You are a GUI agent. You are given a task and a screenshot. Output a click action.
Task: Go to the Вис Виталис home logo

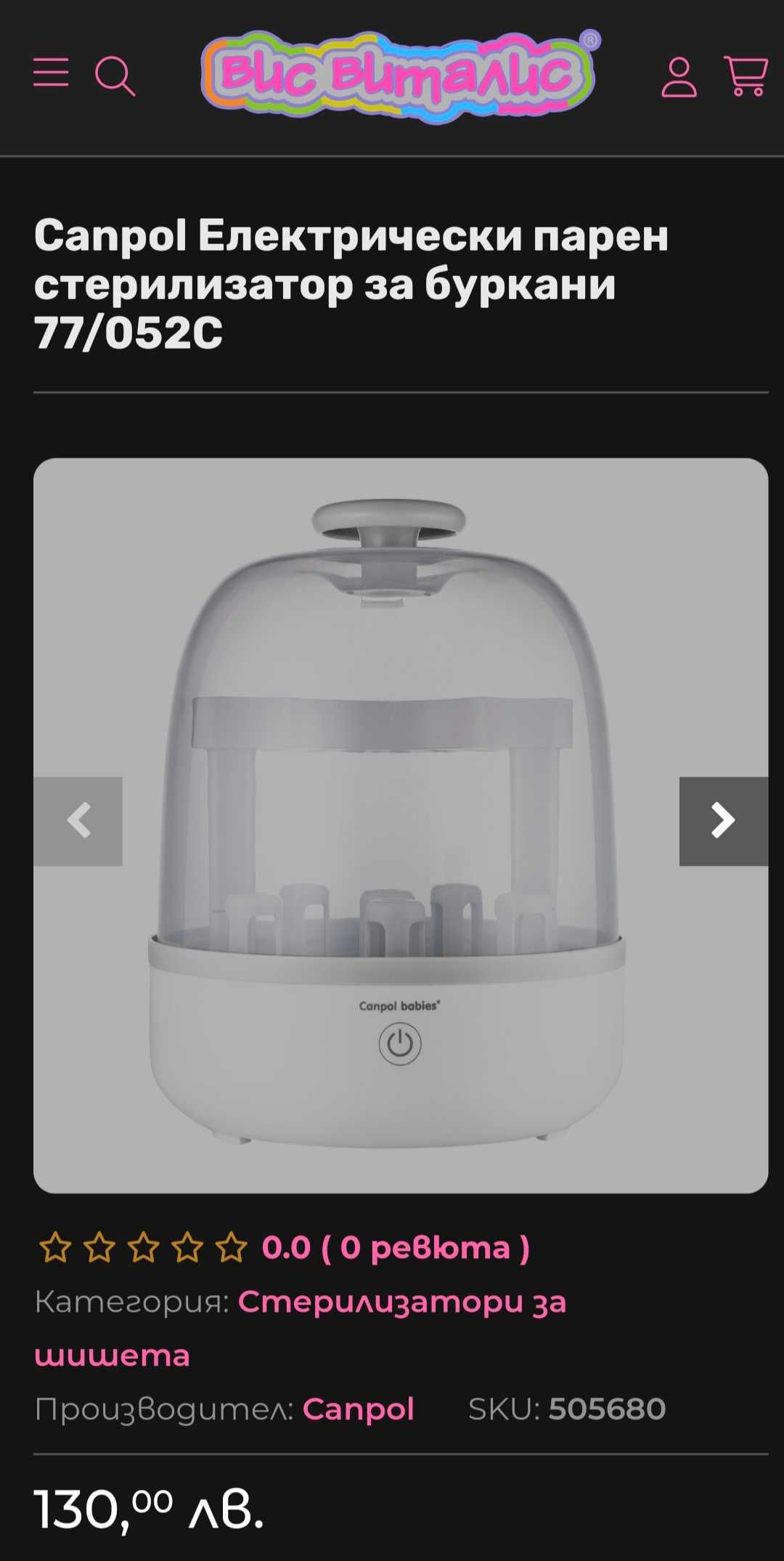pyautogui.click(x=398, y=76)
